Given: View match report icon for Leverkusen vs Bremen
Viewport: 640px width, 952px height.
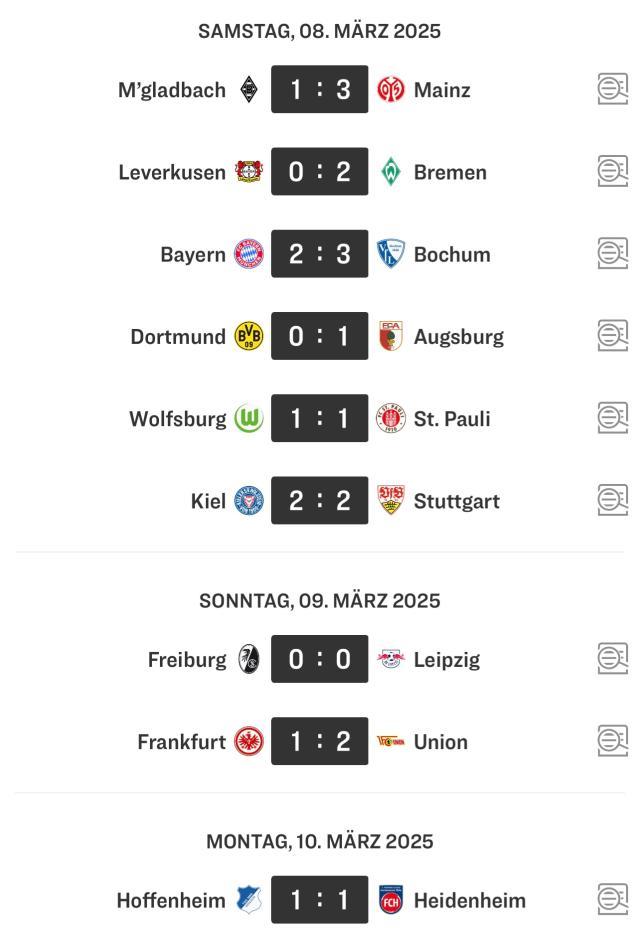Looking at the screenshot, I should 612,172.
